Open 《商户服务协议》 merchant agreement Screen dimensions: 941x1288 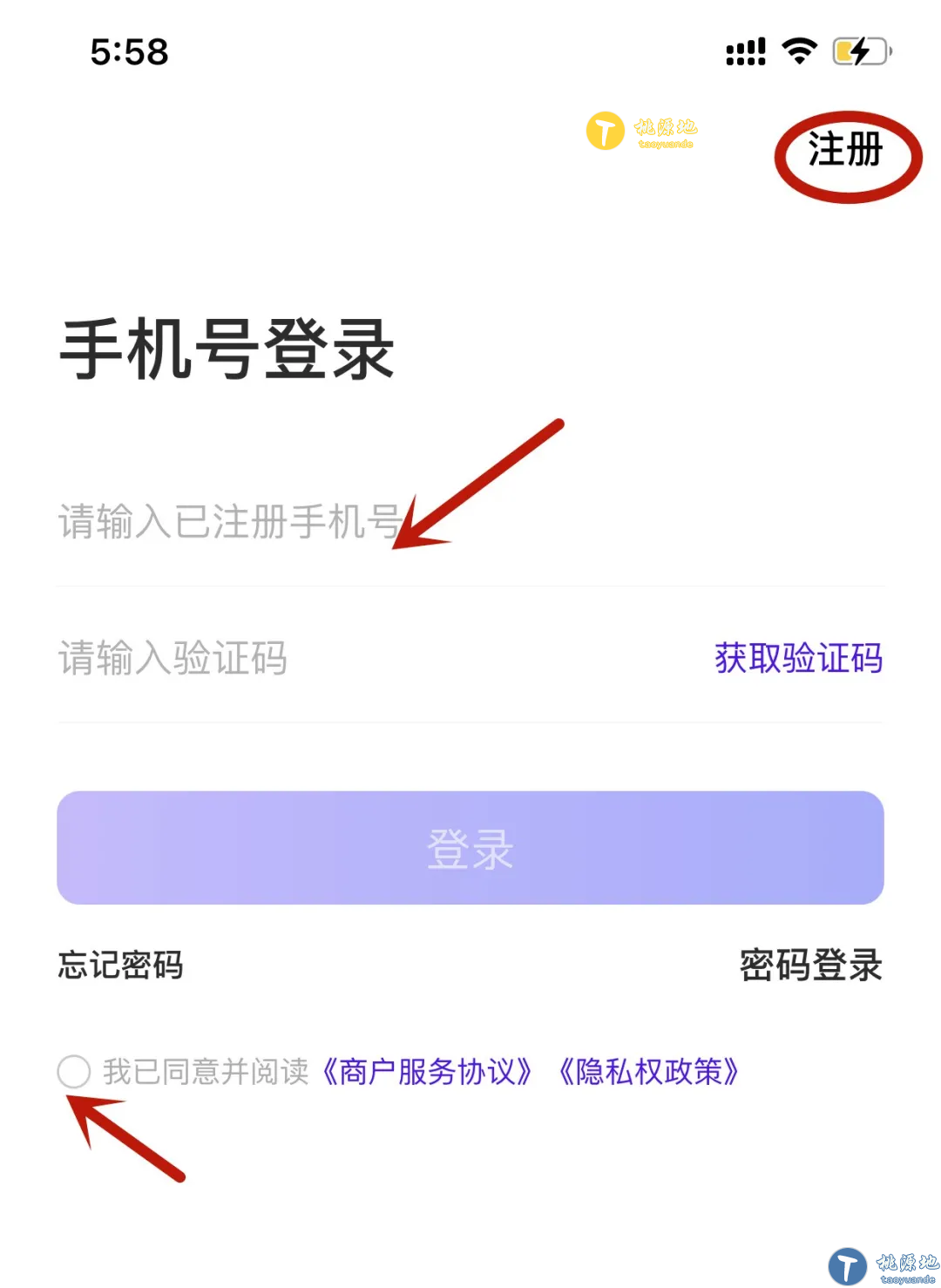coord(426,1072)
